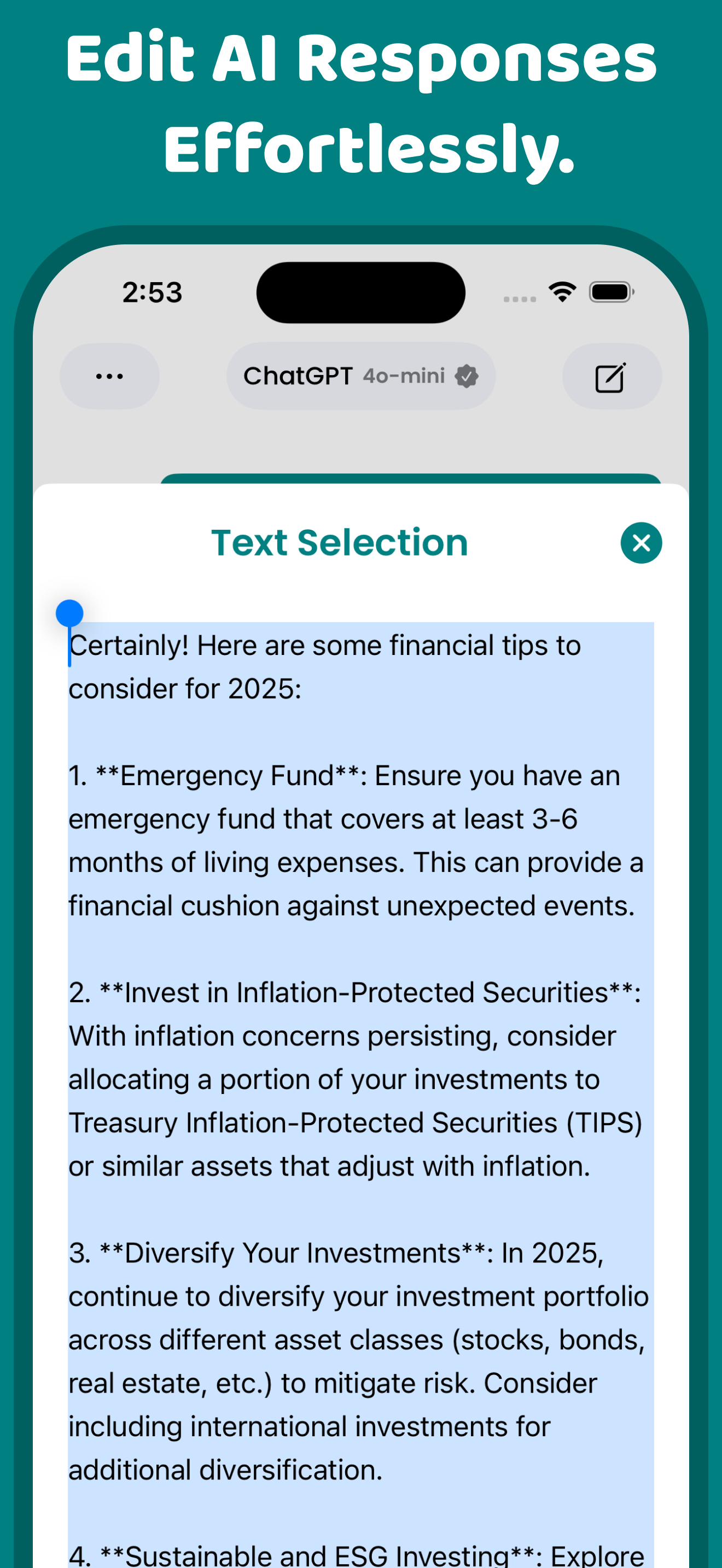Image resolution: width=722 pixels, height=1568 pixels.
Task: Tap the verified badge next to 4o-mini
Action: pyautogui.click(x=467, y=376)
